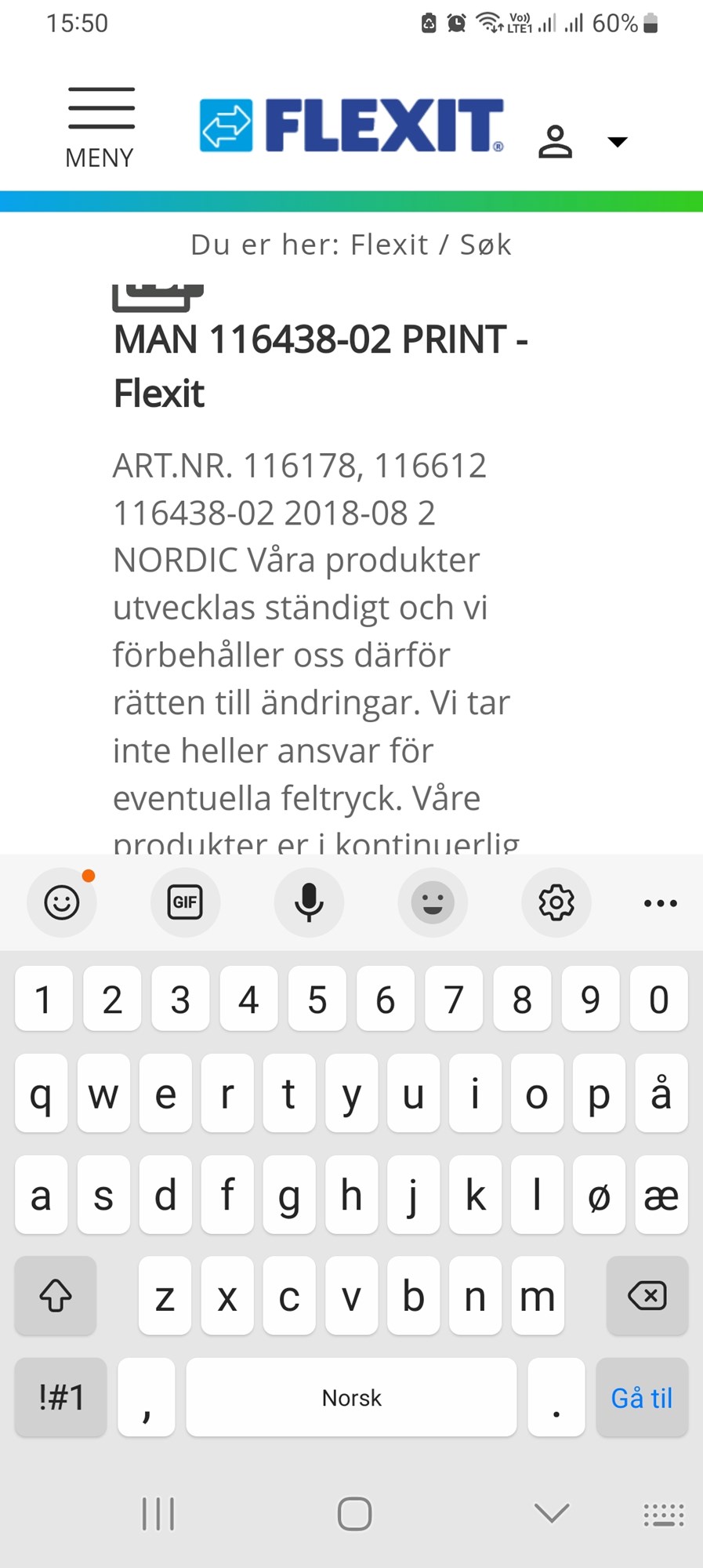703x1568 pixels.
Task: Toggle Shift for uppercase letters
Action: [x=55, y=1297]
